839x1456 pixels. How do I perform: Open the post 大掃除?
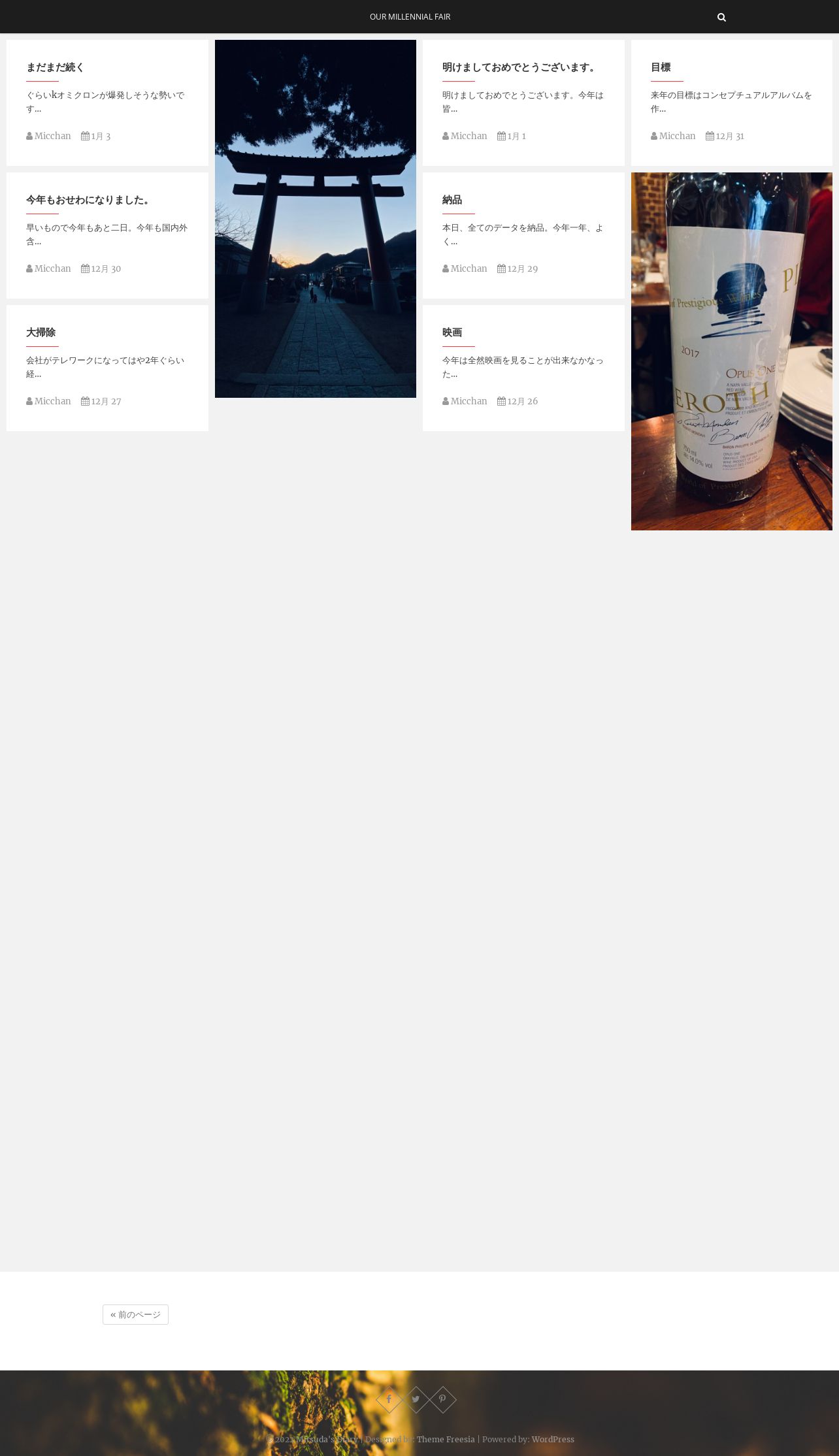coord(41,332)
